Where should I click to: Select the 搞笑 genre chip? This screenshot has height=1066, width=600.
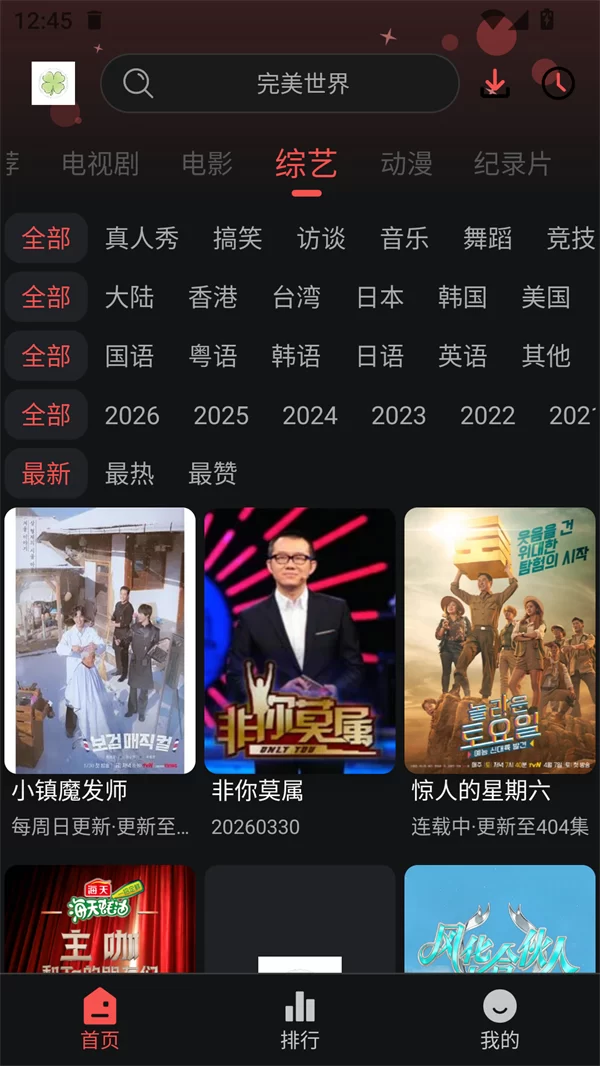click(237, 238)
